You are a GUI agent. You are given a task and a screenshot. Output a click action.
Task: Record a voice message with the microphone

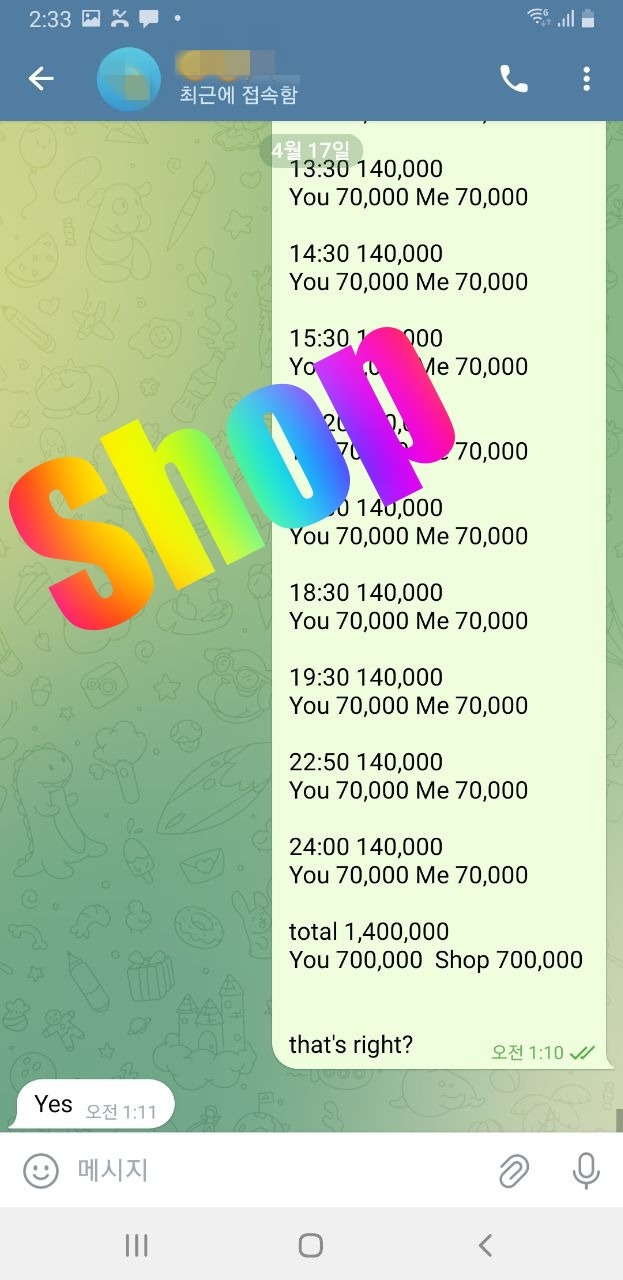pyautogui.click(x=586, y=1170)
